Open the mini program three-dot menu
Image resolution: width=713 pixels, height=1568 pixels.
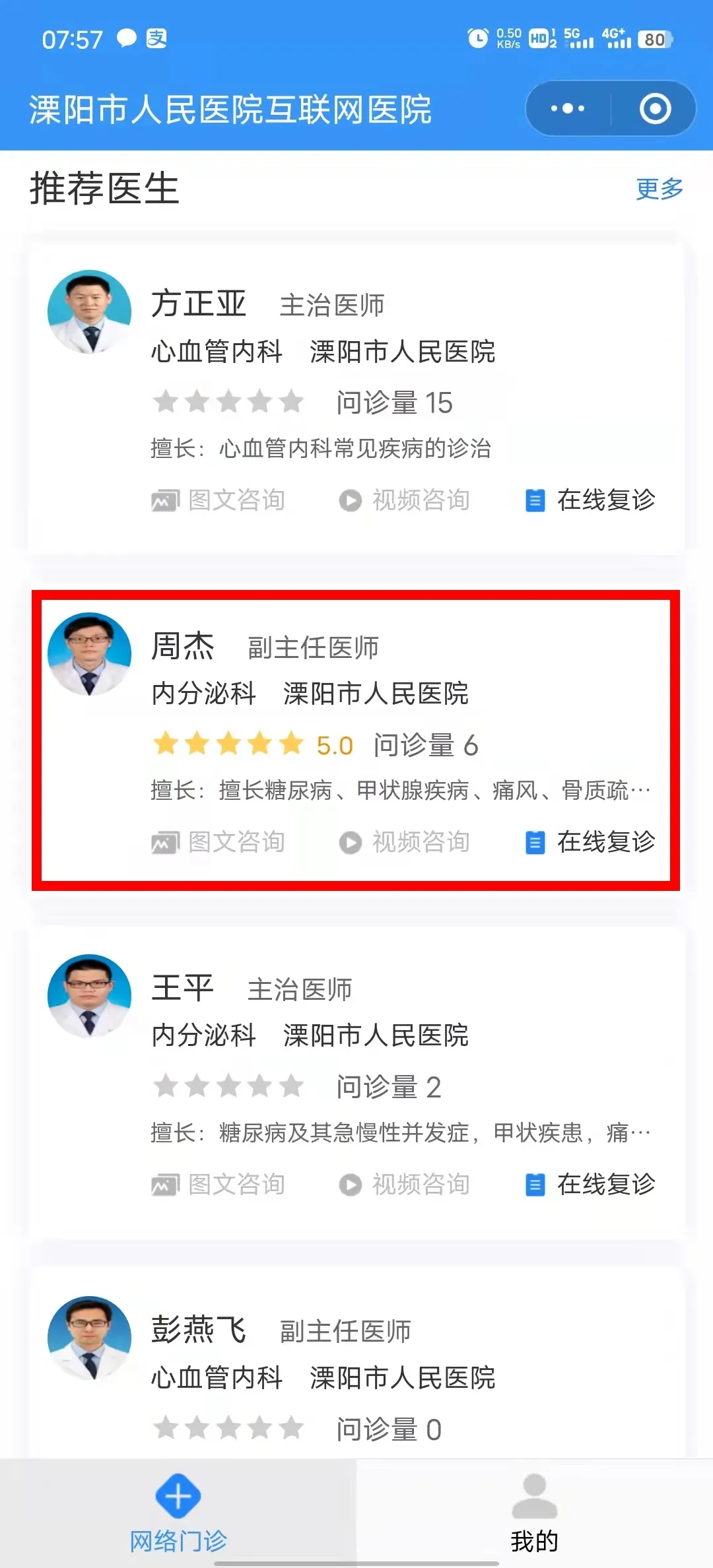568,109
